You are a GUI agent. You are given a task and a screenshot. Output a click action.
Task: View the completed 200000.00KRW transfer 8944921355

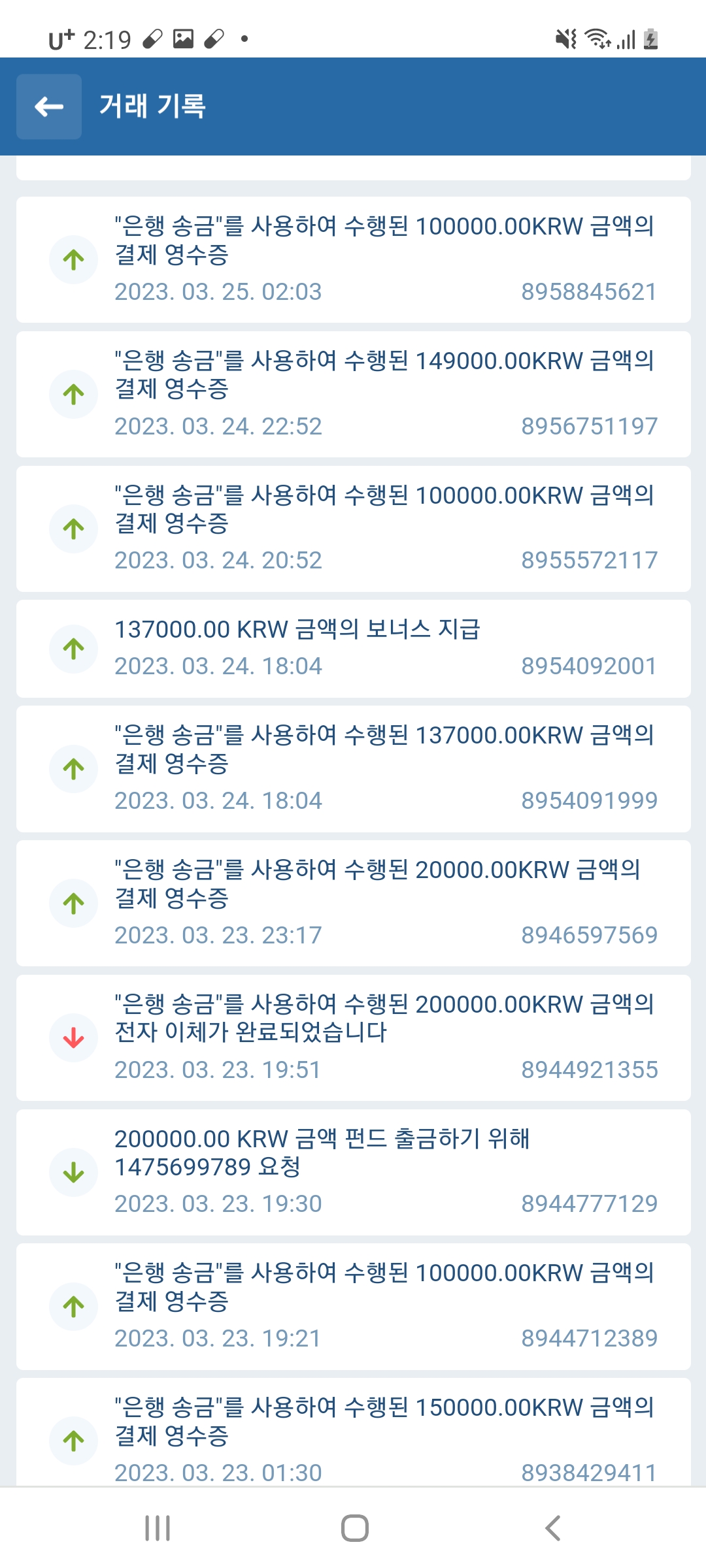[x=353, y=1037]
